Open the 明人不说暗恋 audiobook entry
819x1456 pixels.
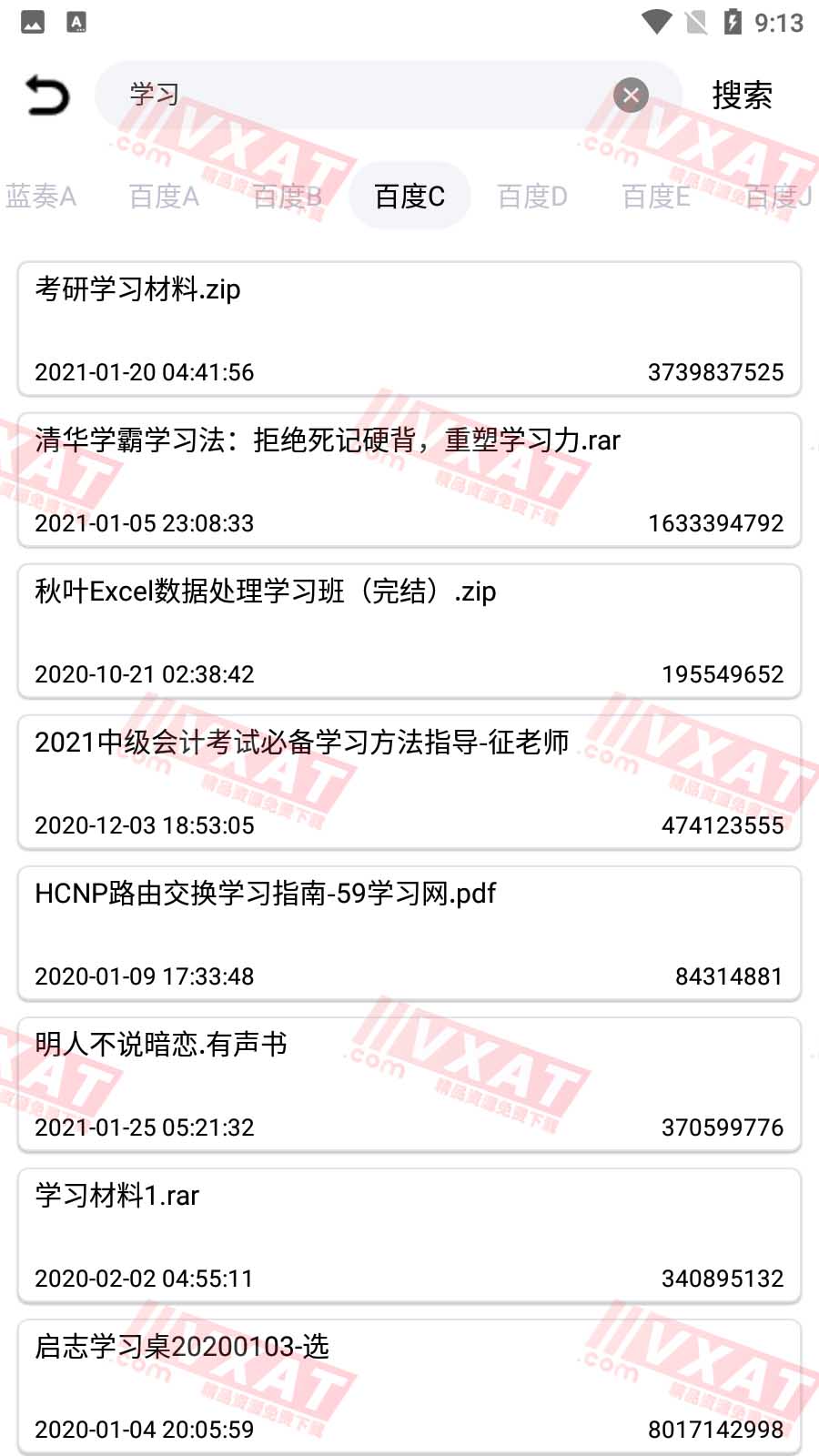click(x=409, y=1083)
